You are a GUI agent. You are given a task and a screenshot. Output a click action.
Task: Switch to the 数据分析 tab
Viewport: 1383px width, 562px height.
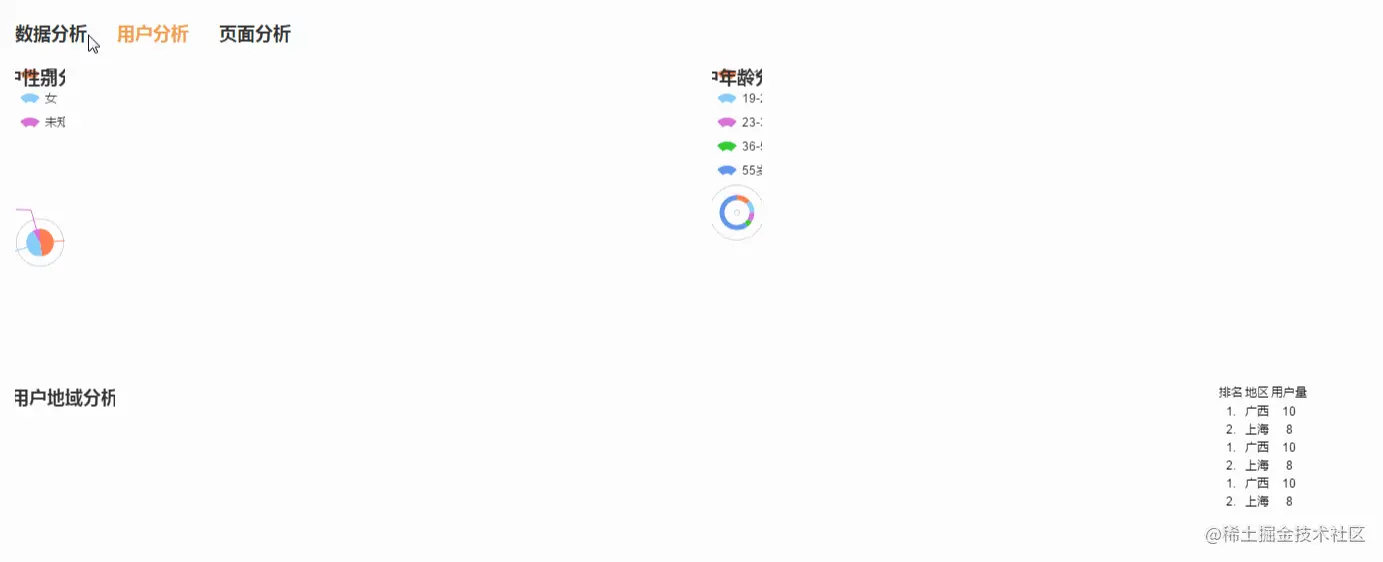[51, 34]
